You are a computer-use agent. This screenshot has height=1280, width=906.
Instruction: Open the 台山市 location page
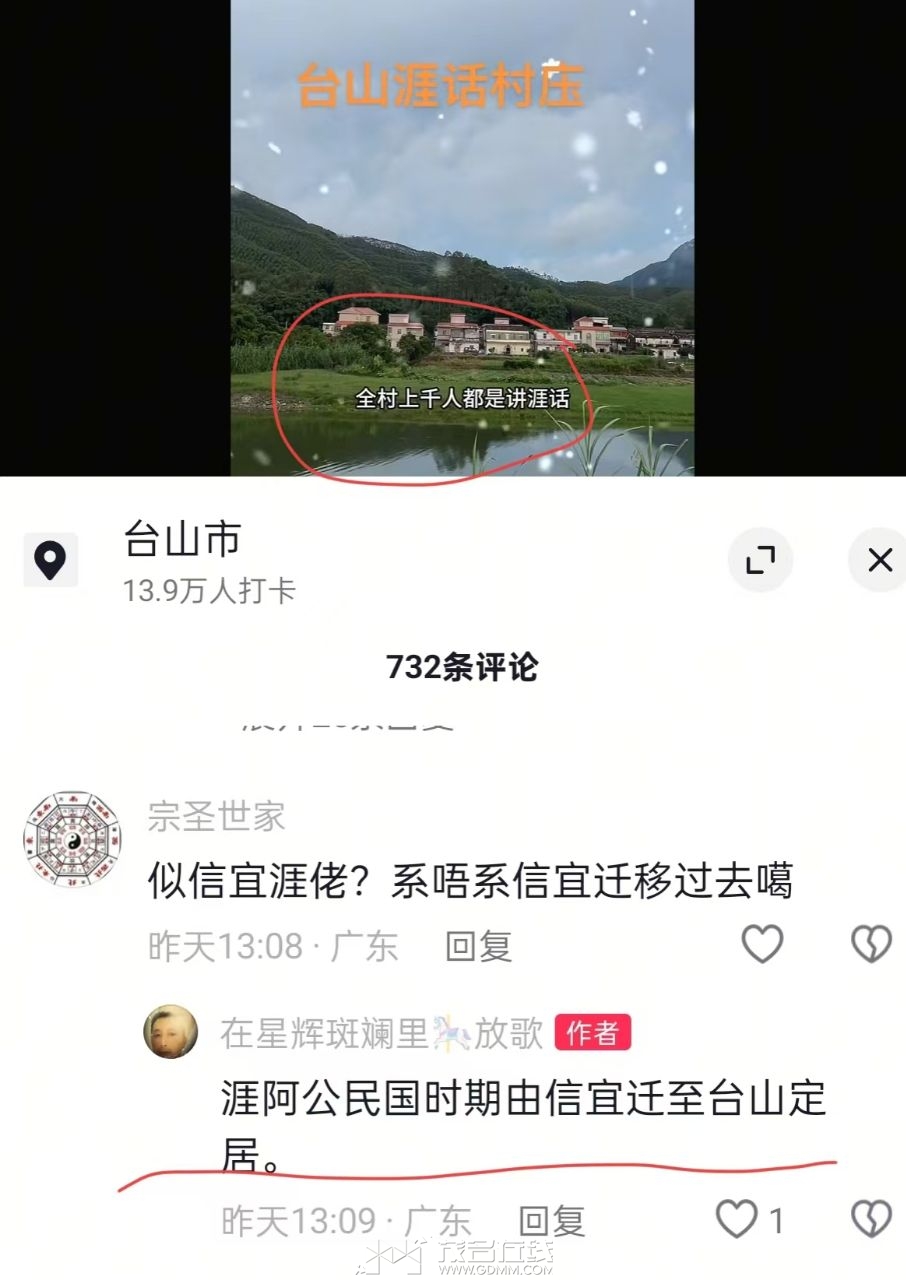(182, 541)
